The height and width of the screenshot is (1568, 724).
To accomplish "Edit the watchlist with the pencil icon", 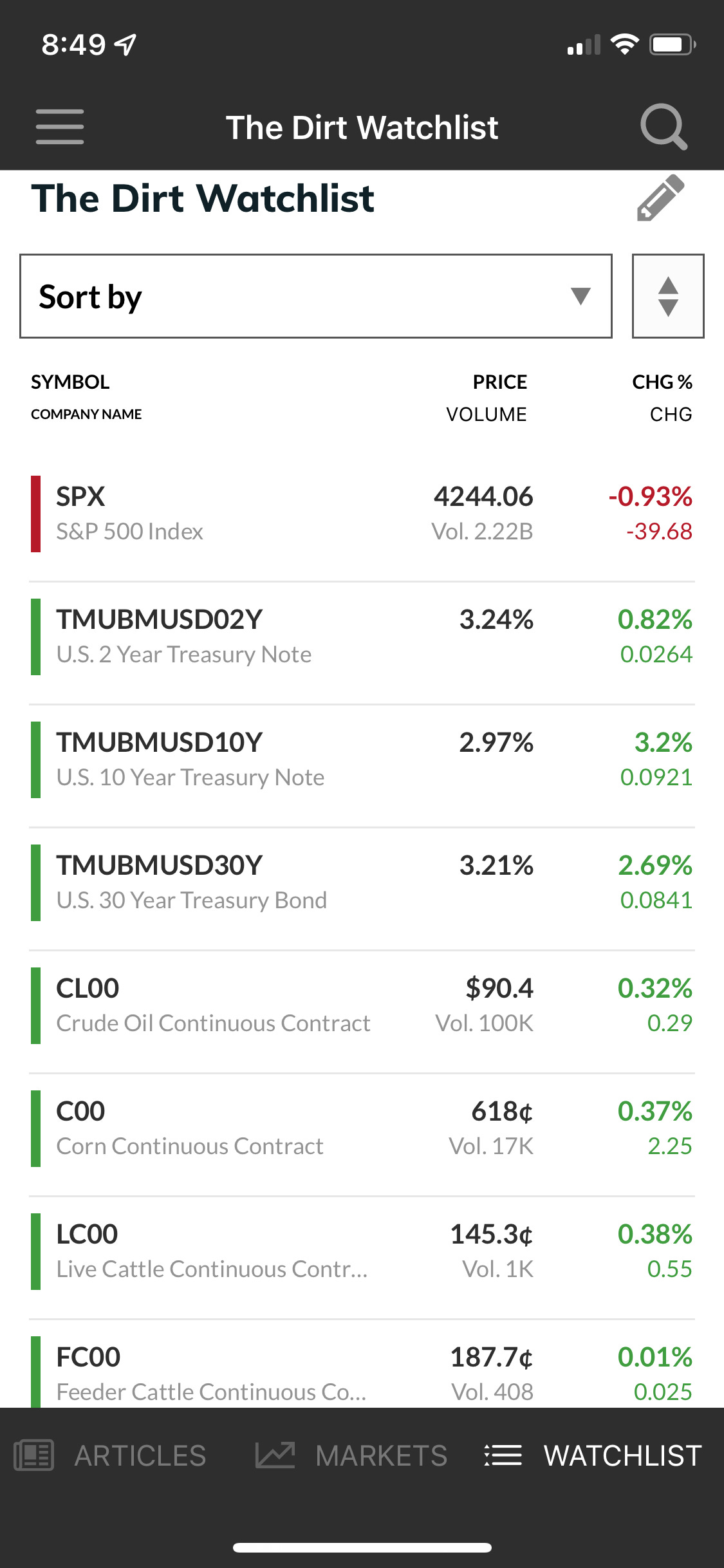I will 660,198.
